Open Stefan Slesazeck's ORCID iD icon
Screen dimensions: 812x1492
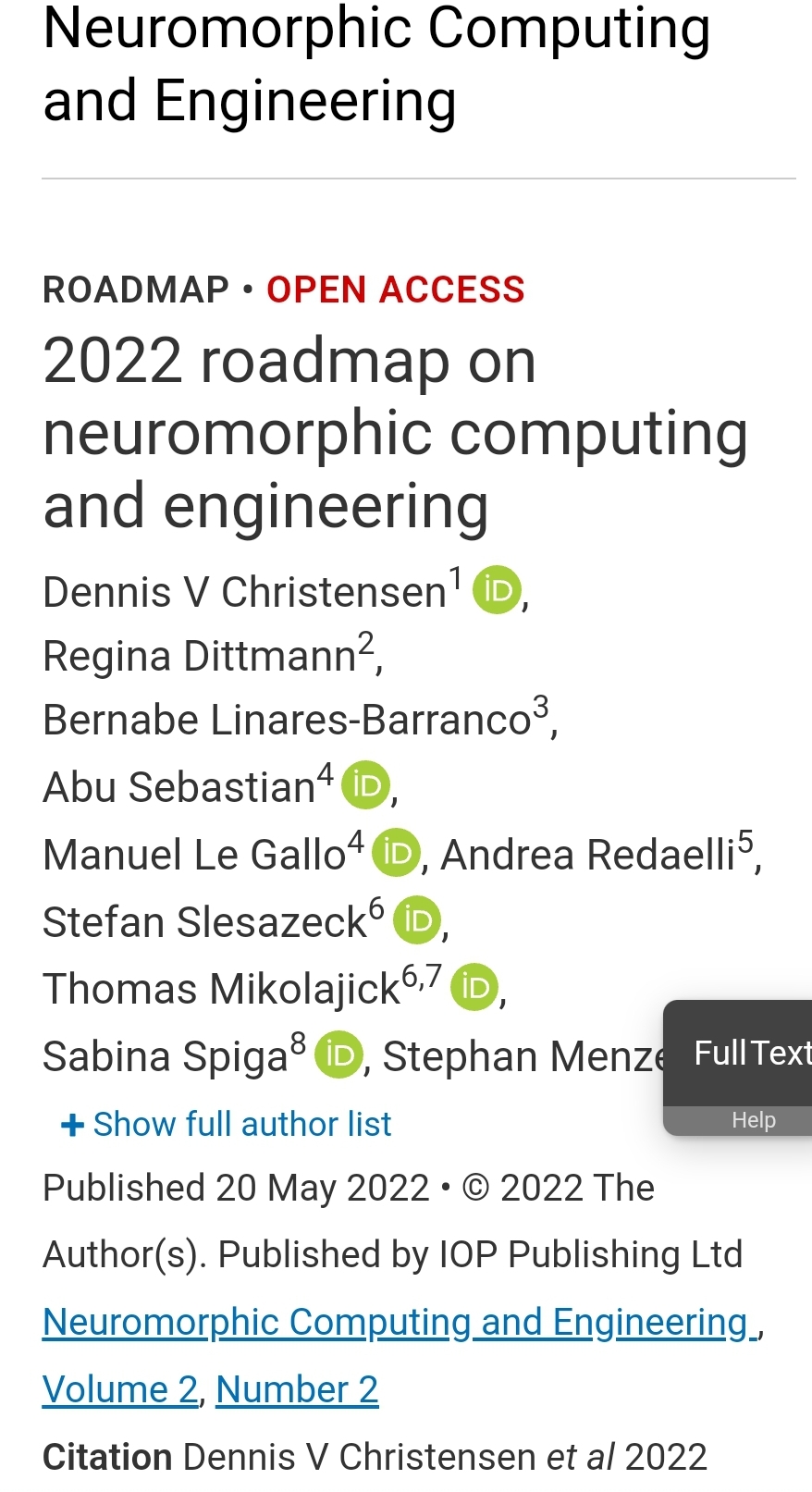pos(418,920)
